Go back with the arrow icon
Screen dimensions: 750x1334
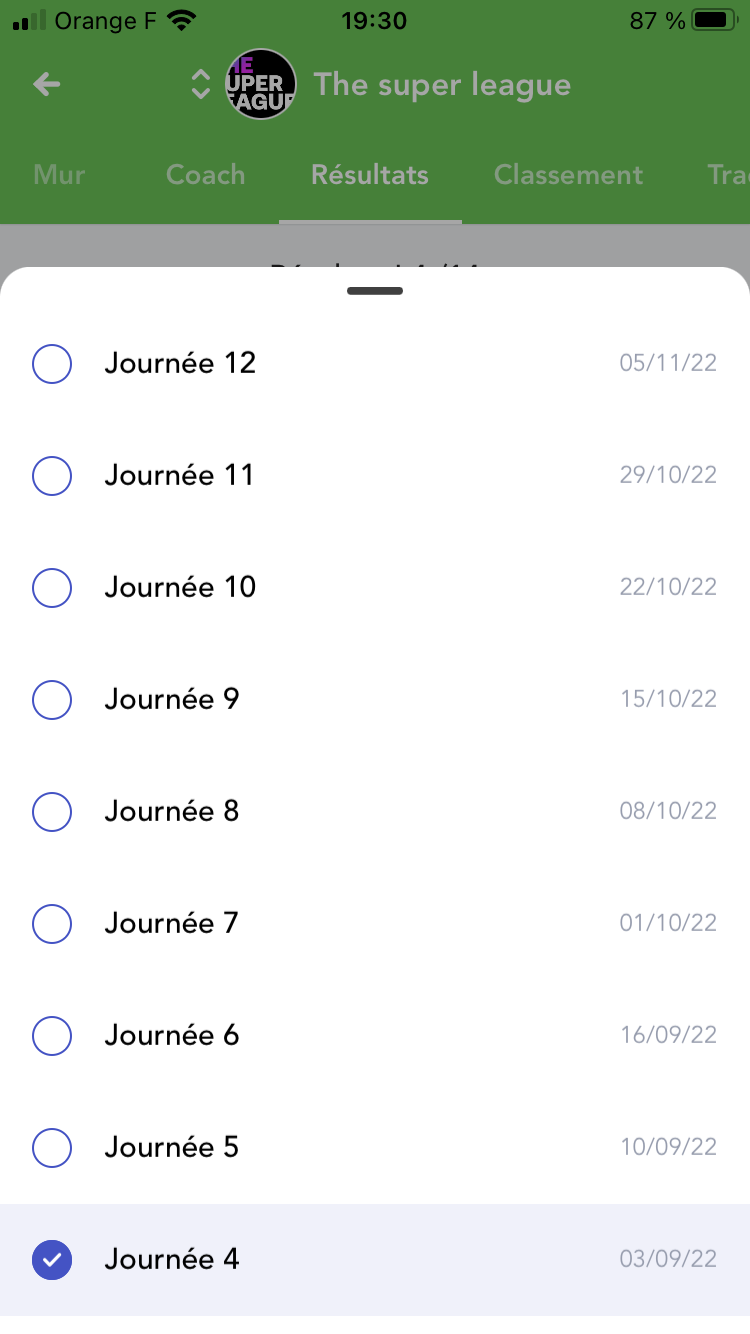(x=47, y=85)
